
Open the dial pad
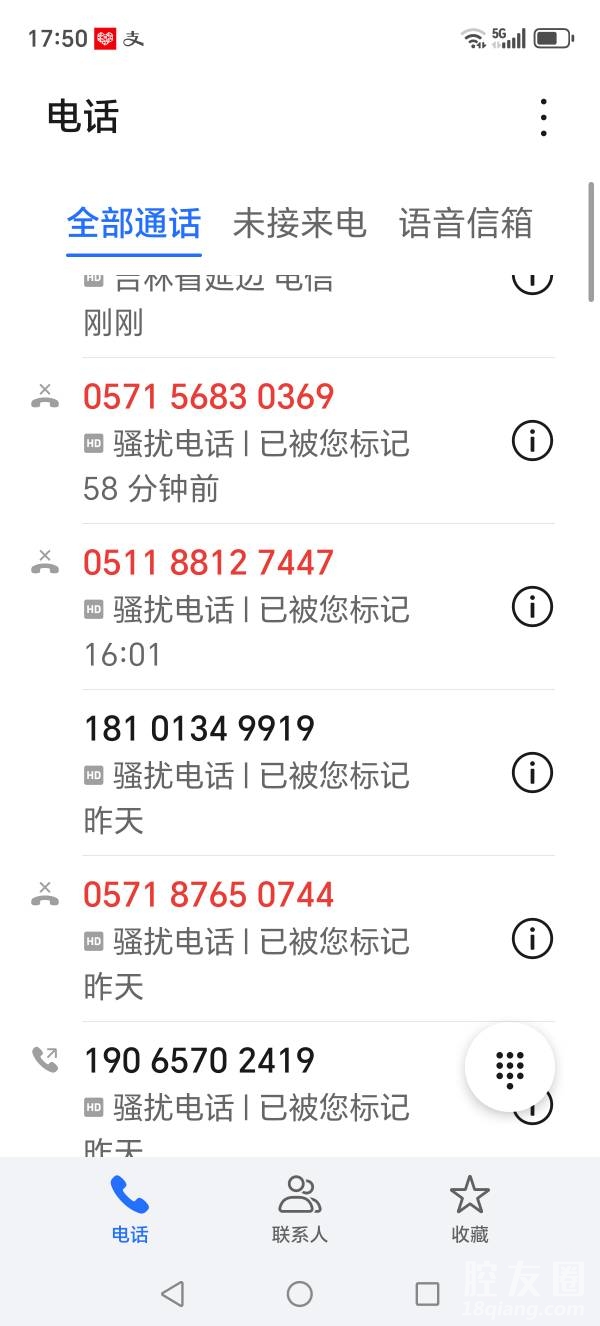(x=510, y=1068)
